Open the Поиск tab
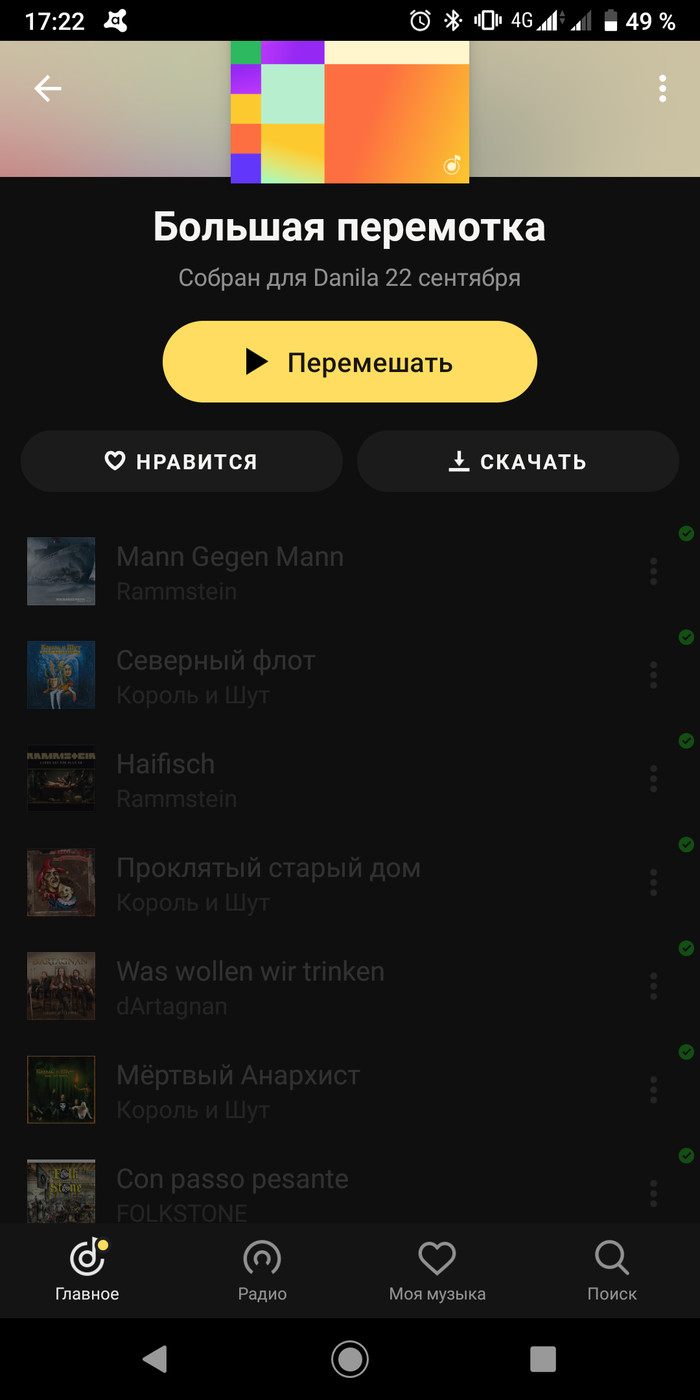This screenshot has height=1400, width=700. [x=611, y=1270]
